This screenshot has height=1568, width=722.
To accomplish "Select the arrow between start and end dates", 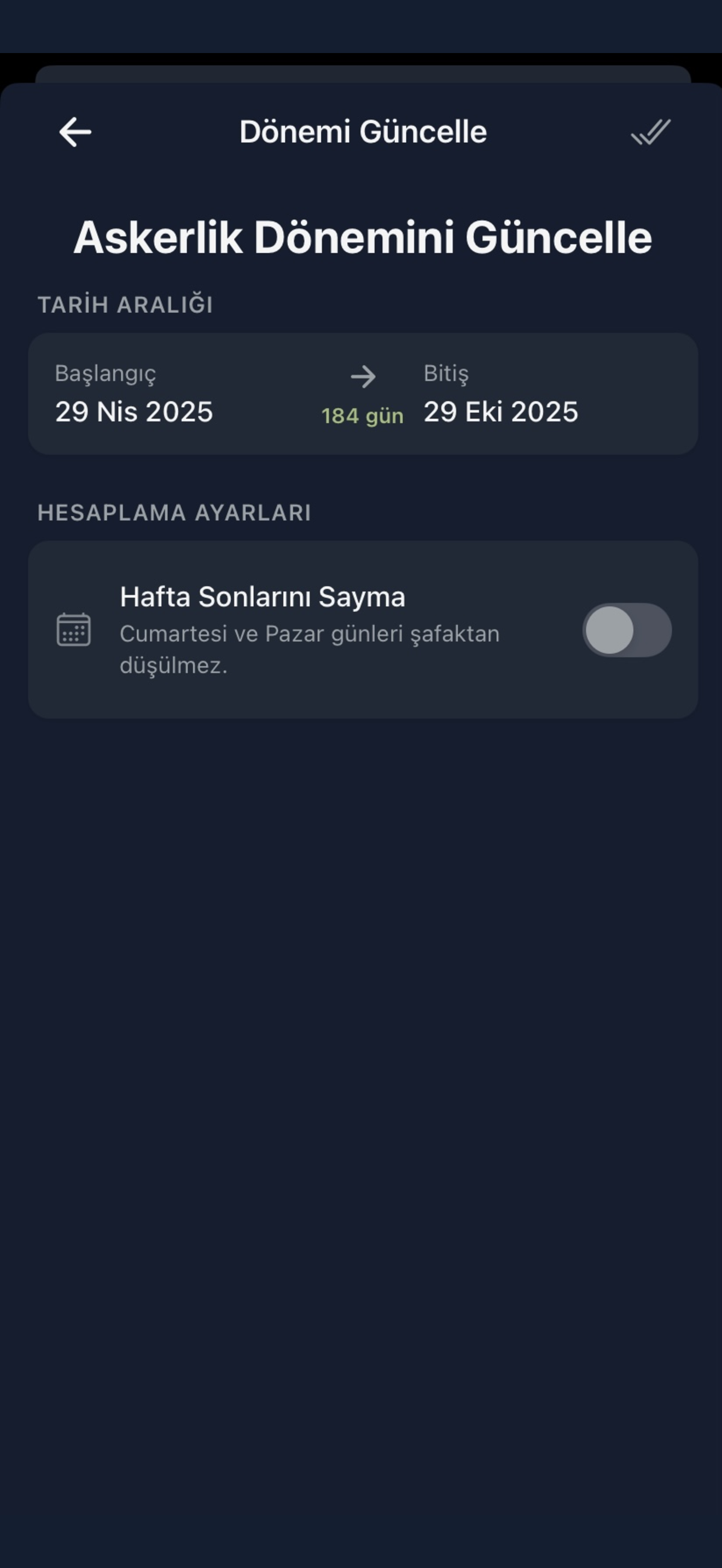I will tap(363, 376).
